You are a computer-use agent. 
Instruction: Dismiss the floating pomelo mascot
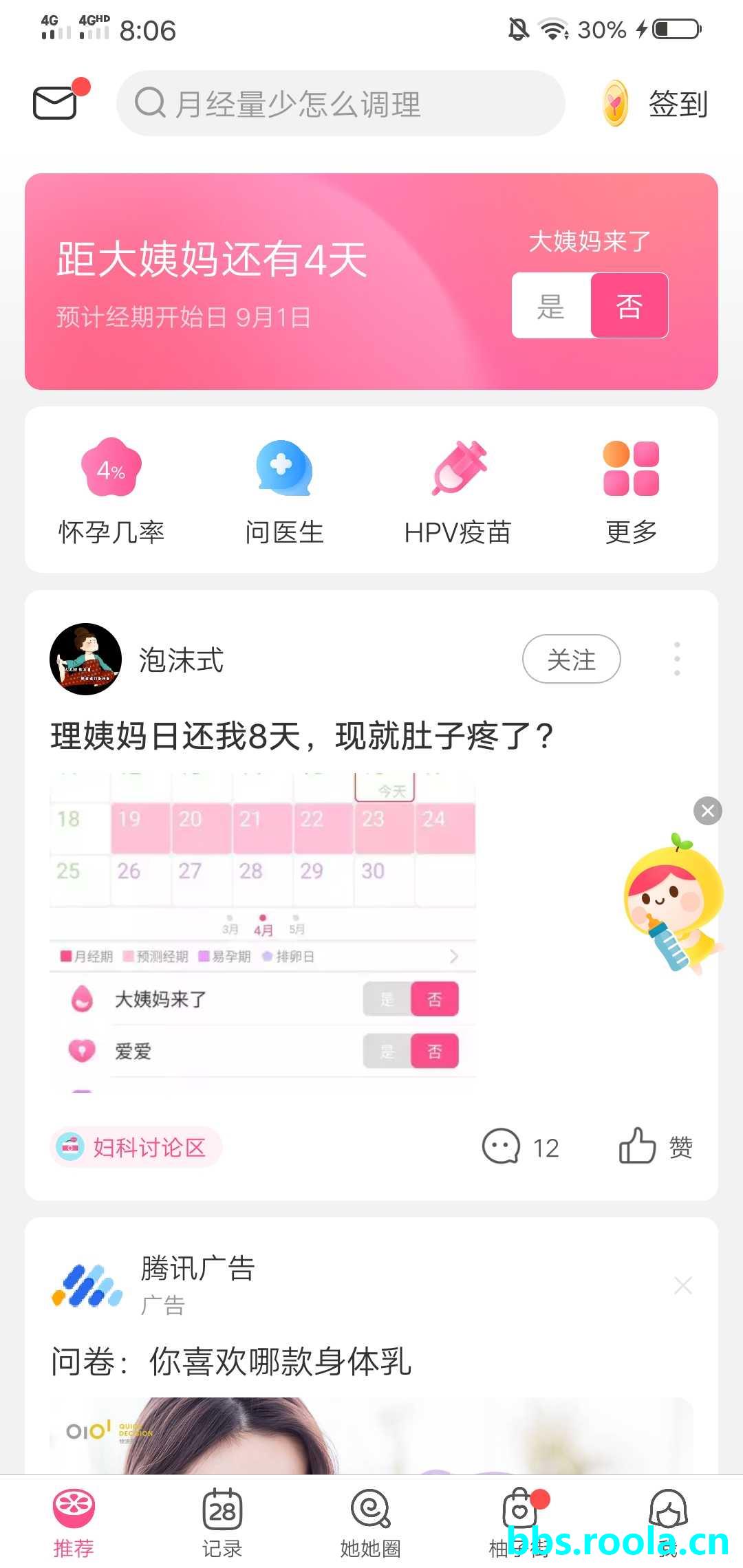coord(707,811)
